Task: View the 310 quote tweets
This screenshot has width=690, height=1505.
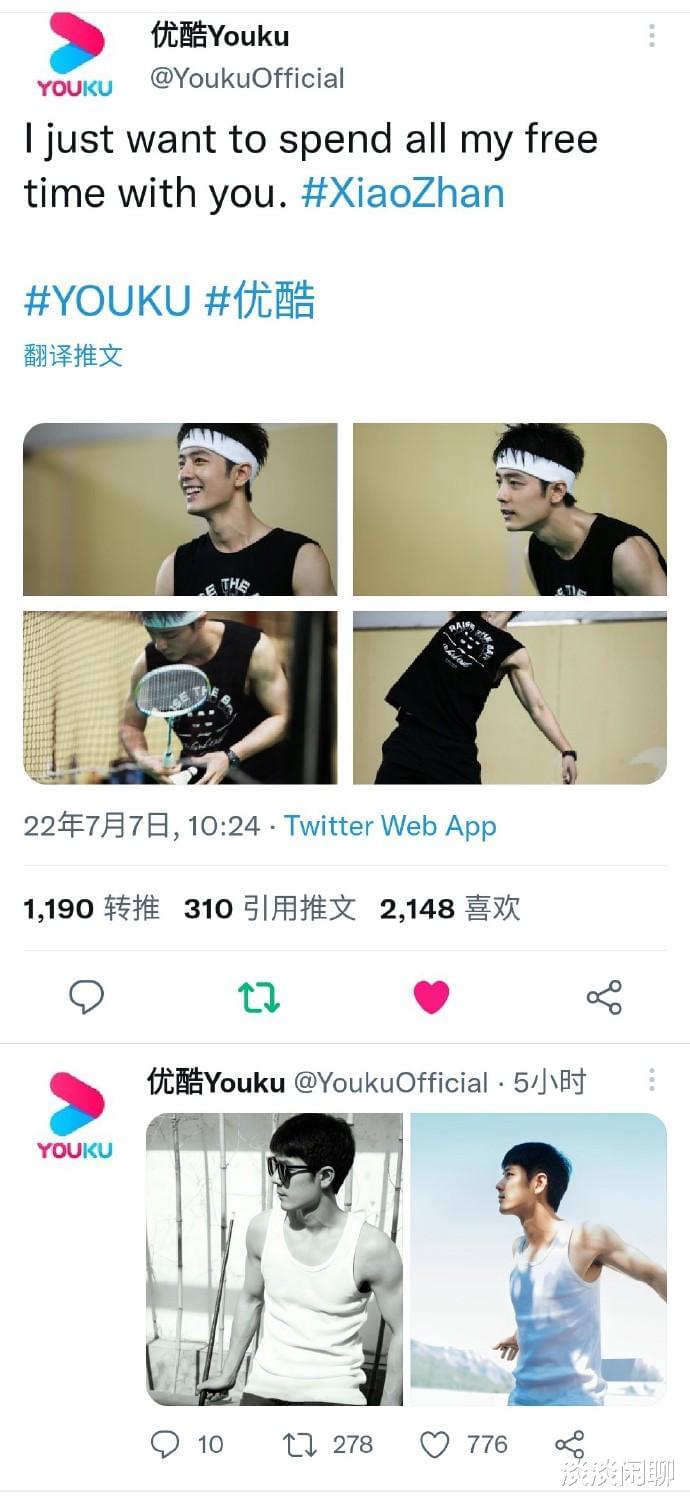Action: [x=270, y=908]
